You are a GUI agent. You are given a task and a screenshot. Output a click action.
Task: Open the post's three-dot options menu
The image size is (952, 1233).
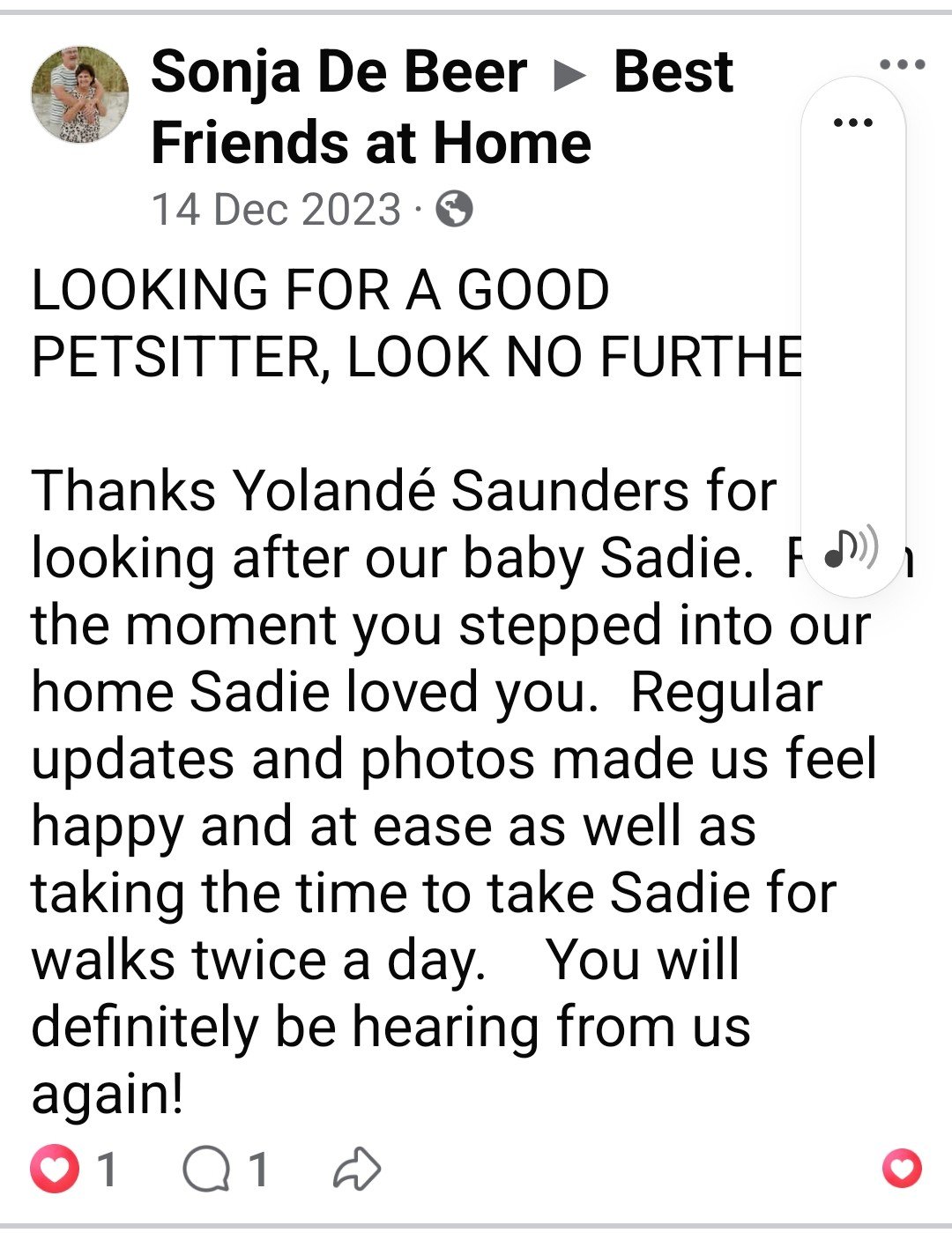(902, 64)
